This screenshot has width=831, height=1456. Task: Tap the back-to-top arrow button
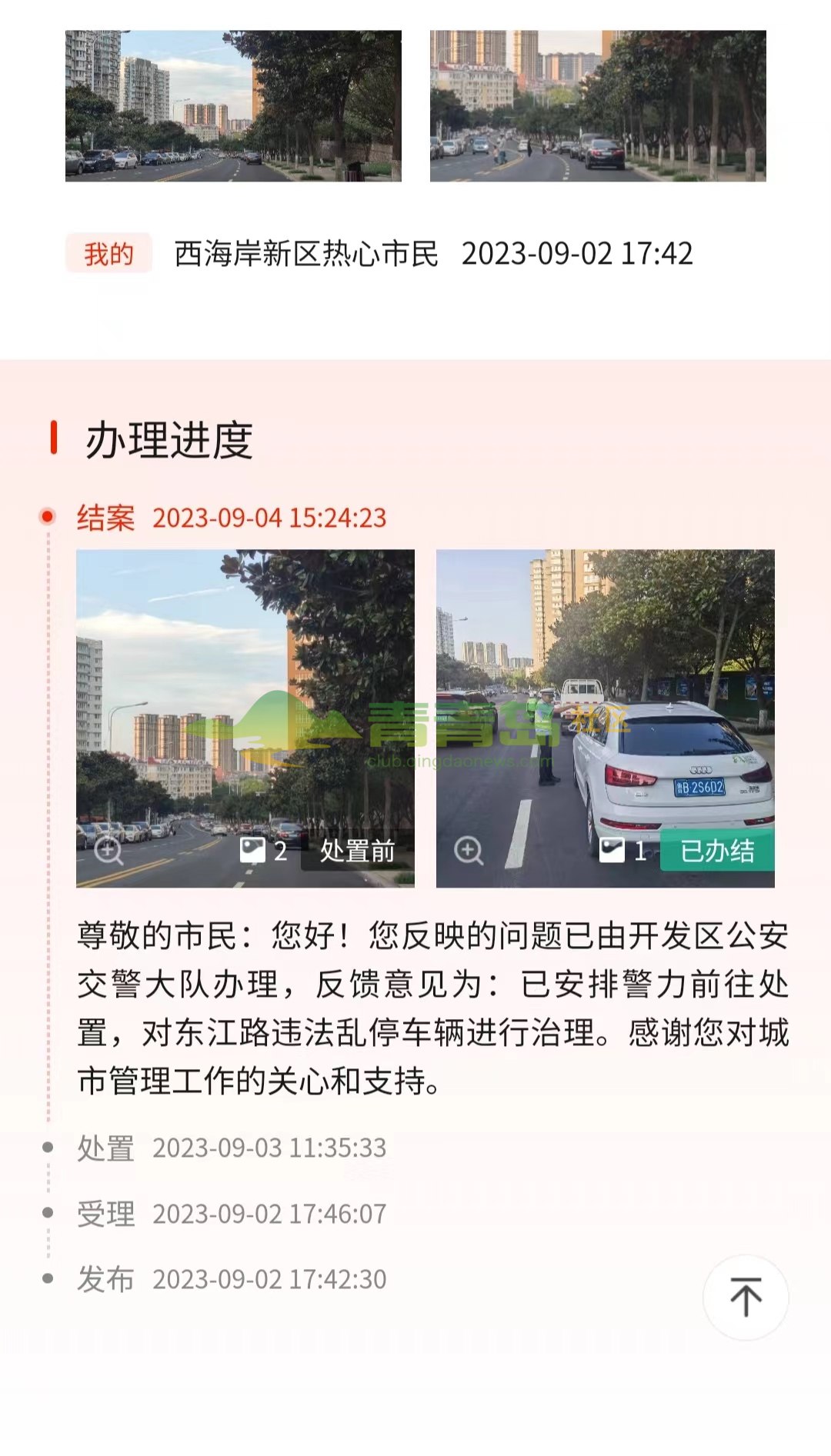[x=745, y=1297]
